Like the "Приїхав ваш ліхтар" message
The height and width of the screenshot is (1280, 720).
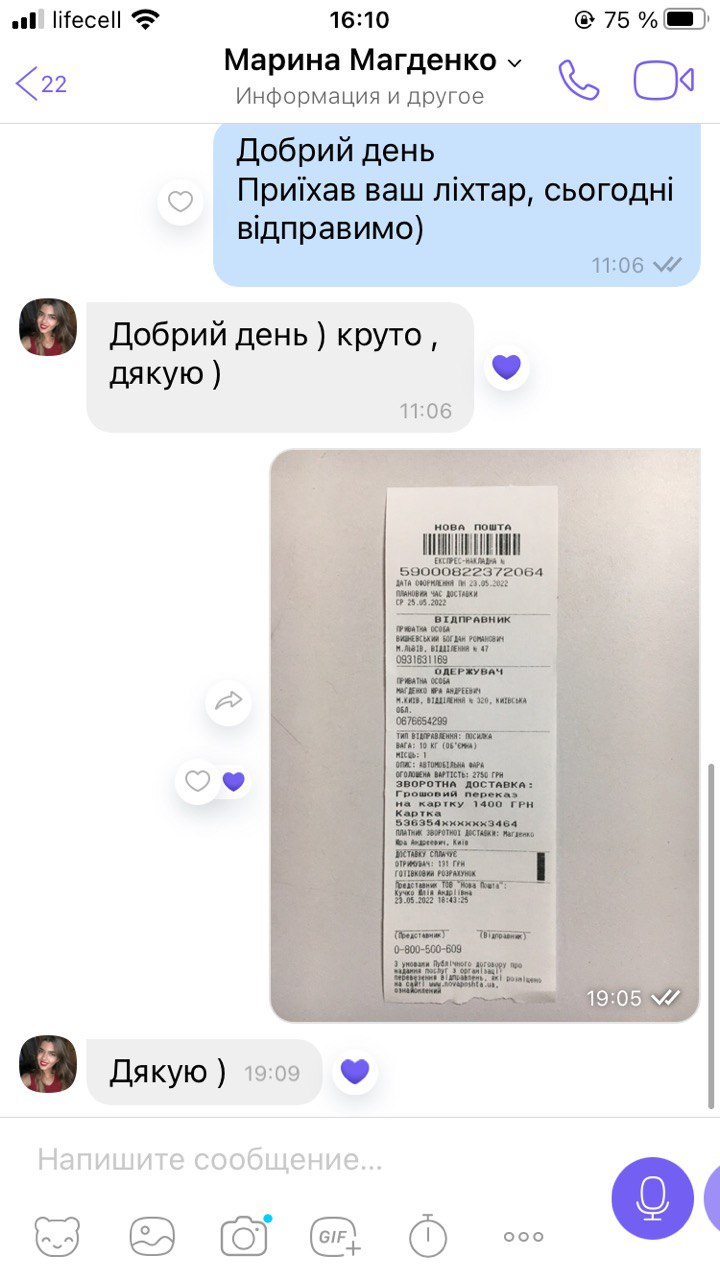pyautogui.click(x=180, y=203)
